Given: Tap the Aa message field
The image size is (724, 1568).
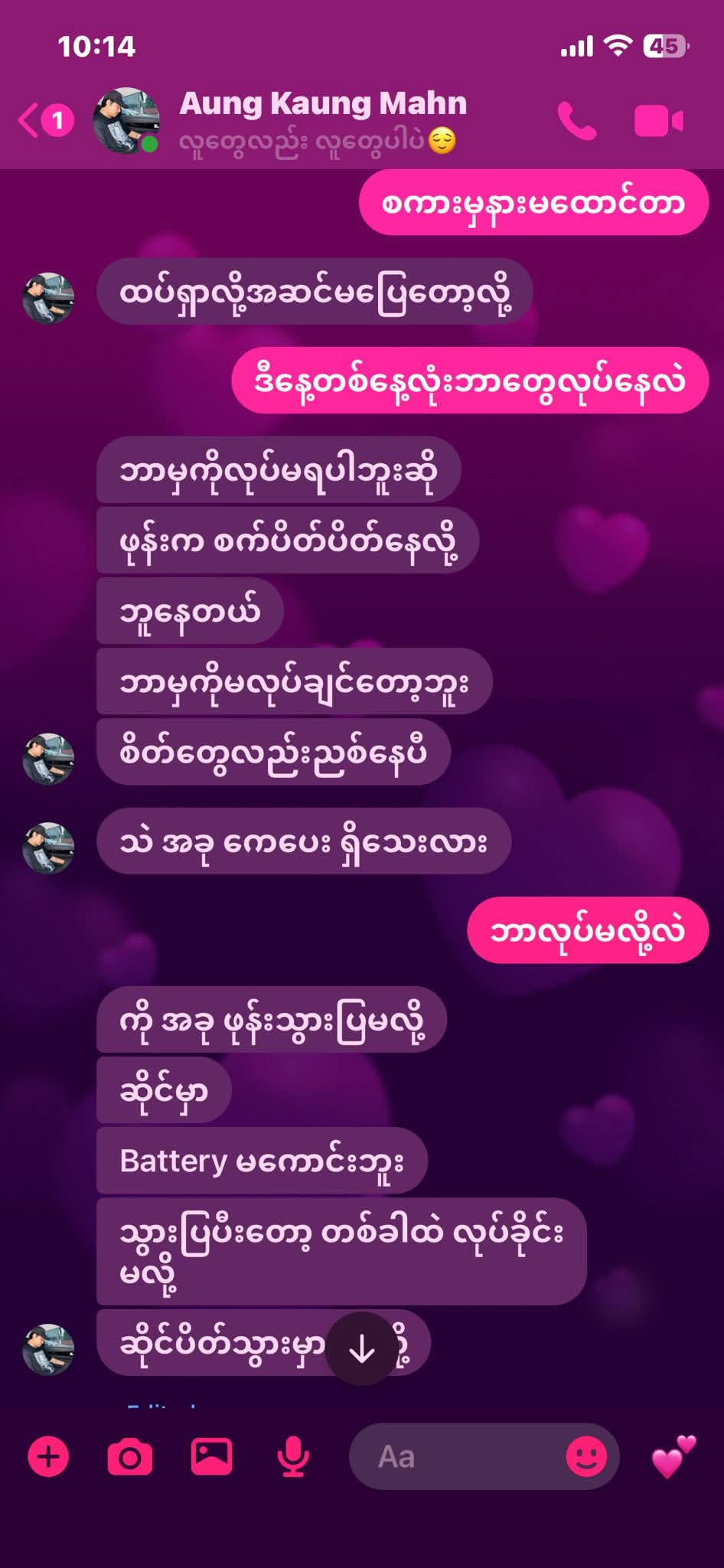Looking at the screenshot, I should 459,1456.
